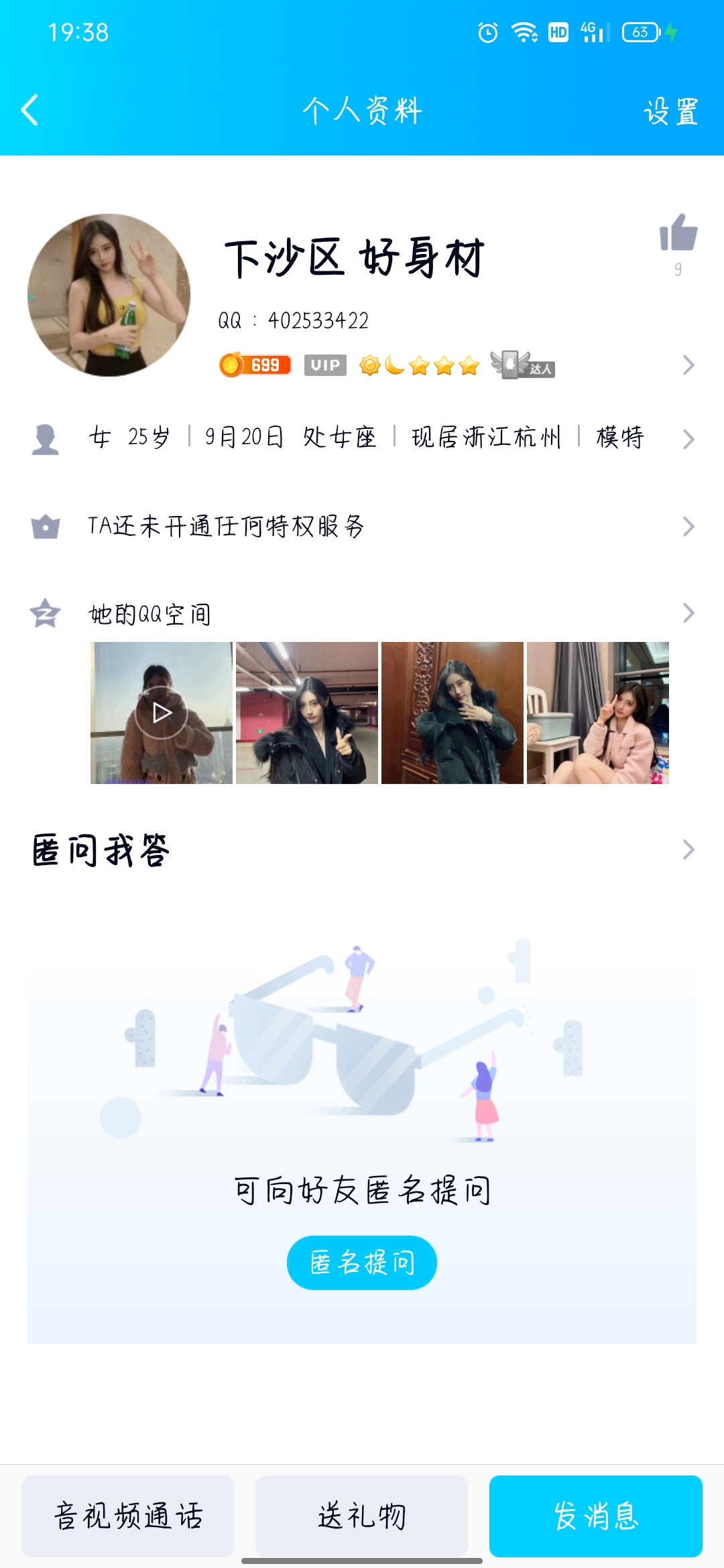Tap the thumbs-up like icon
Image resolution: width=724 pixels, height=1568 pixels.
pos(678,233)
